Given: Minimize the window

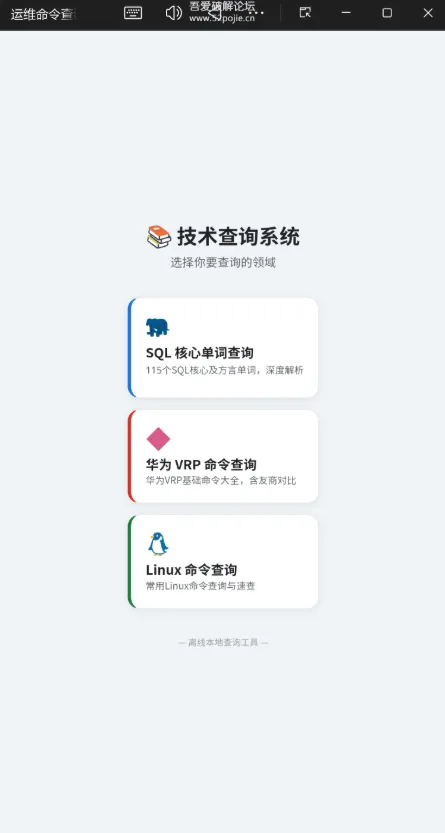Looking at the screenshot, I should click(346, 13).
